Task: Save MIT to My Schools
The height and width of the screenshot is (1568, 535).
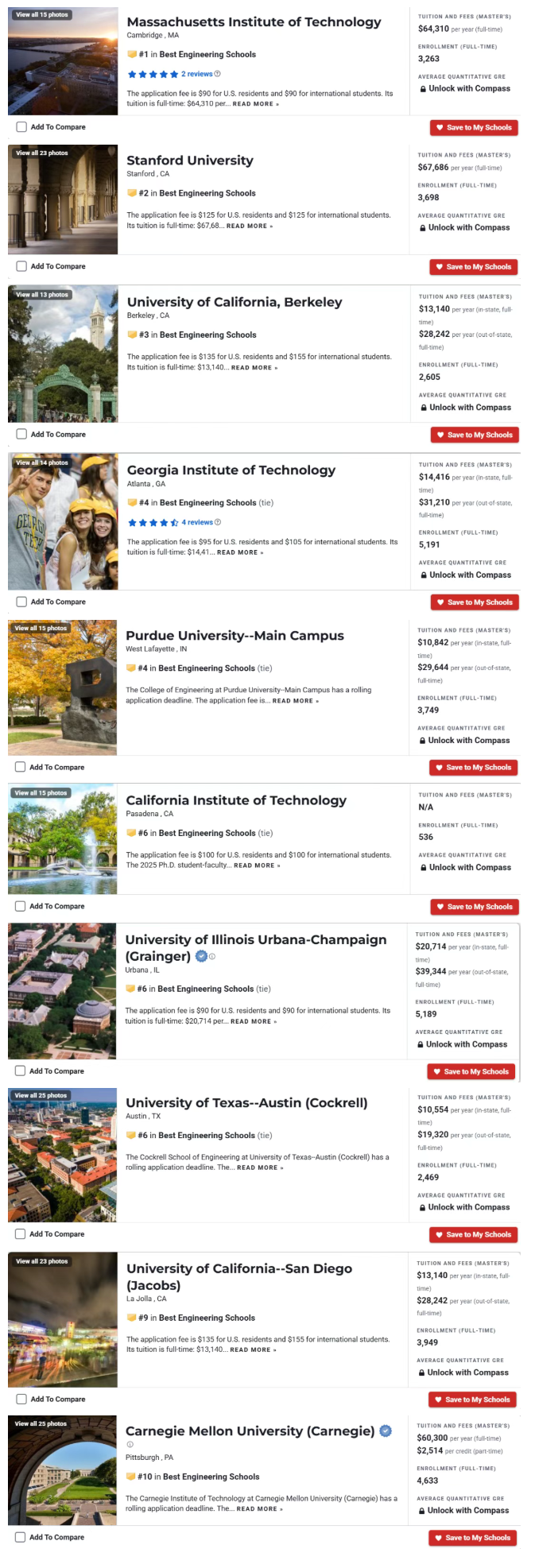Action: (474, 127)
